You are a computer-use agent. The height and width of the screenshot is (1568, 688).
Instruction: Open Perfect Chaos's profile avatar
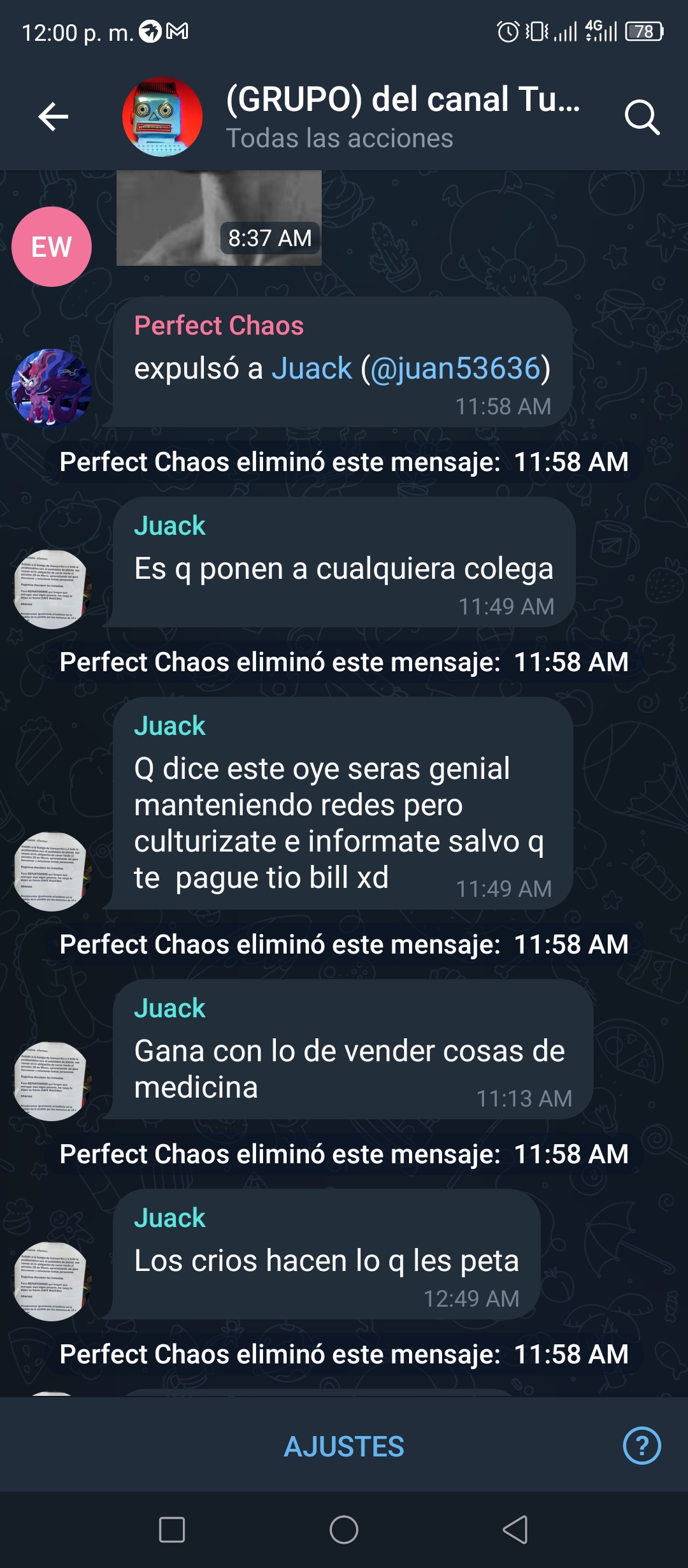pos(52,387)
